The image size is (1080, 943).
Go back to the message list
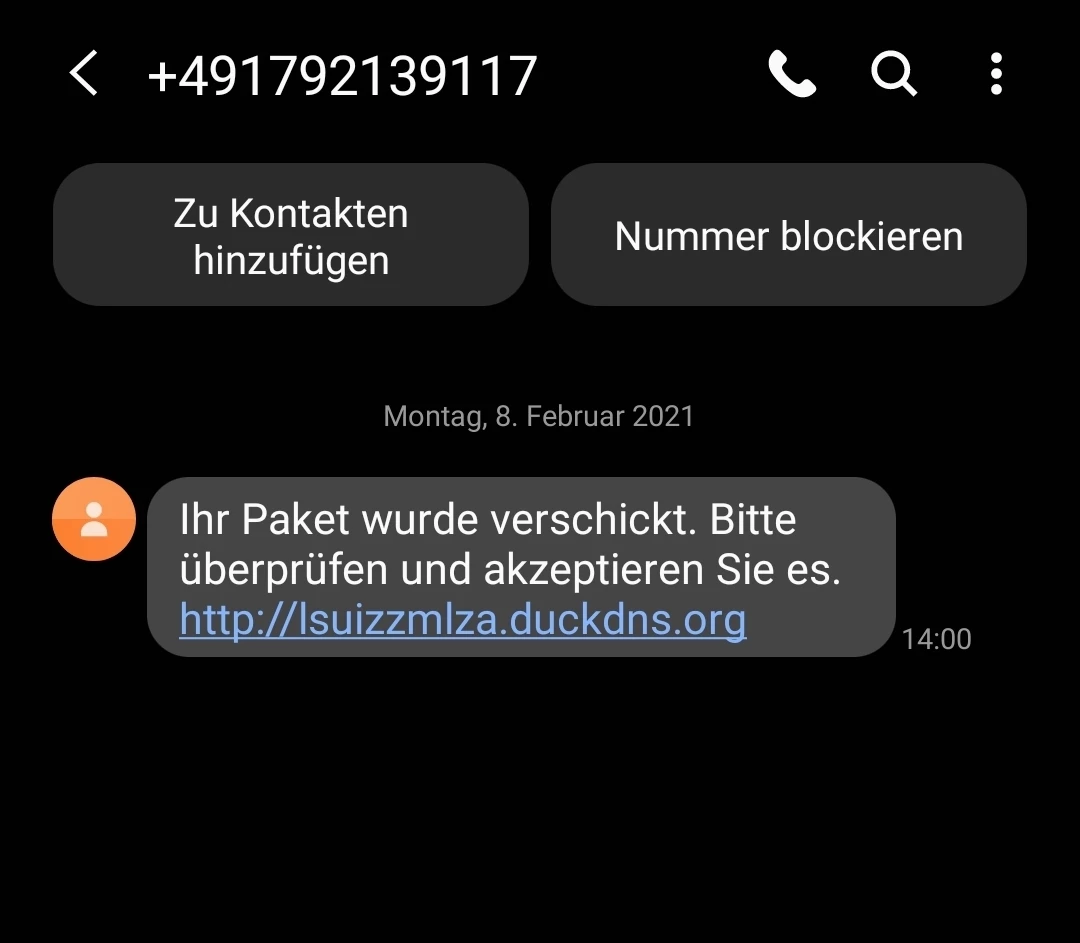84,74
